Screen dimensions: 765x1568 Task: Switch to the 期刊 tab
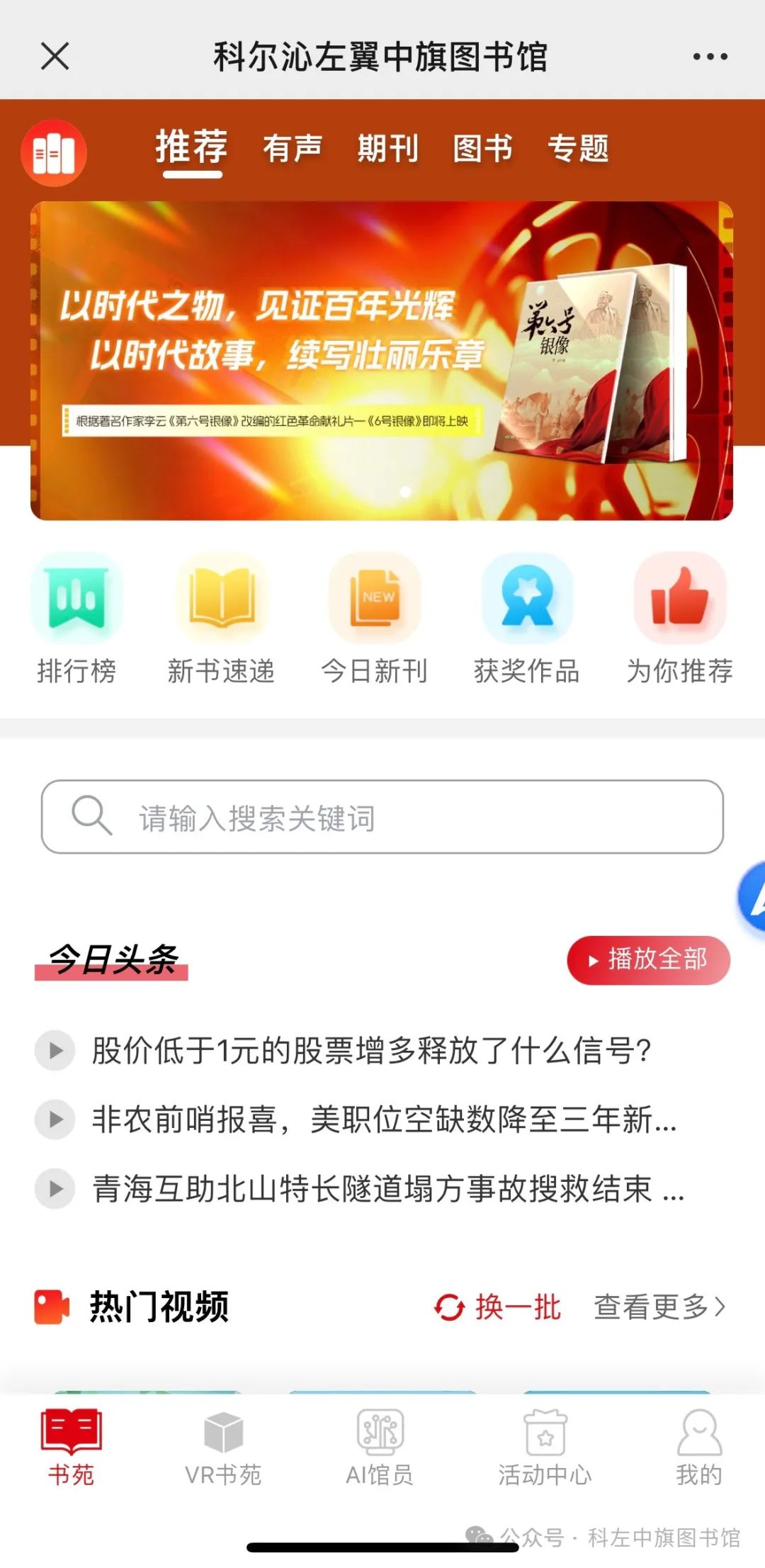coord(387,149)
